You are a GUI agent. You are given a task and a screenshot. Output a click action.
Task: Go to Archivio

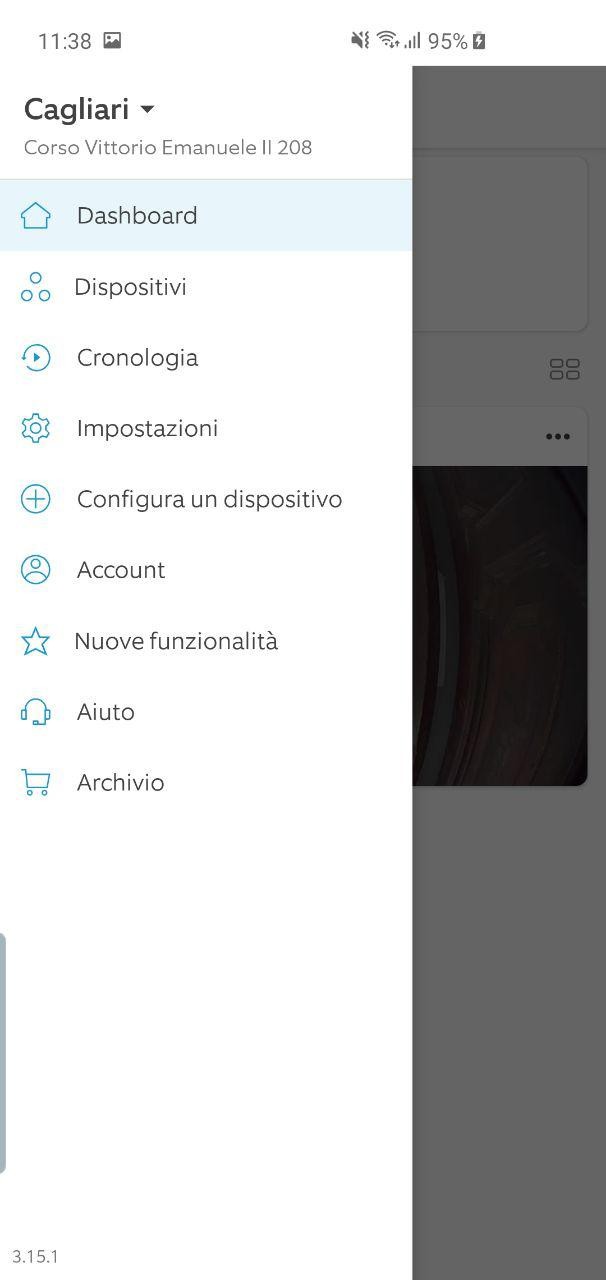(x=120, y=783)
